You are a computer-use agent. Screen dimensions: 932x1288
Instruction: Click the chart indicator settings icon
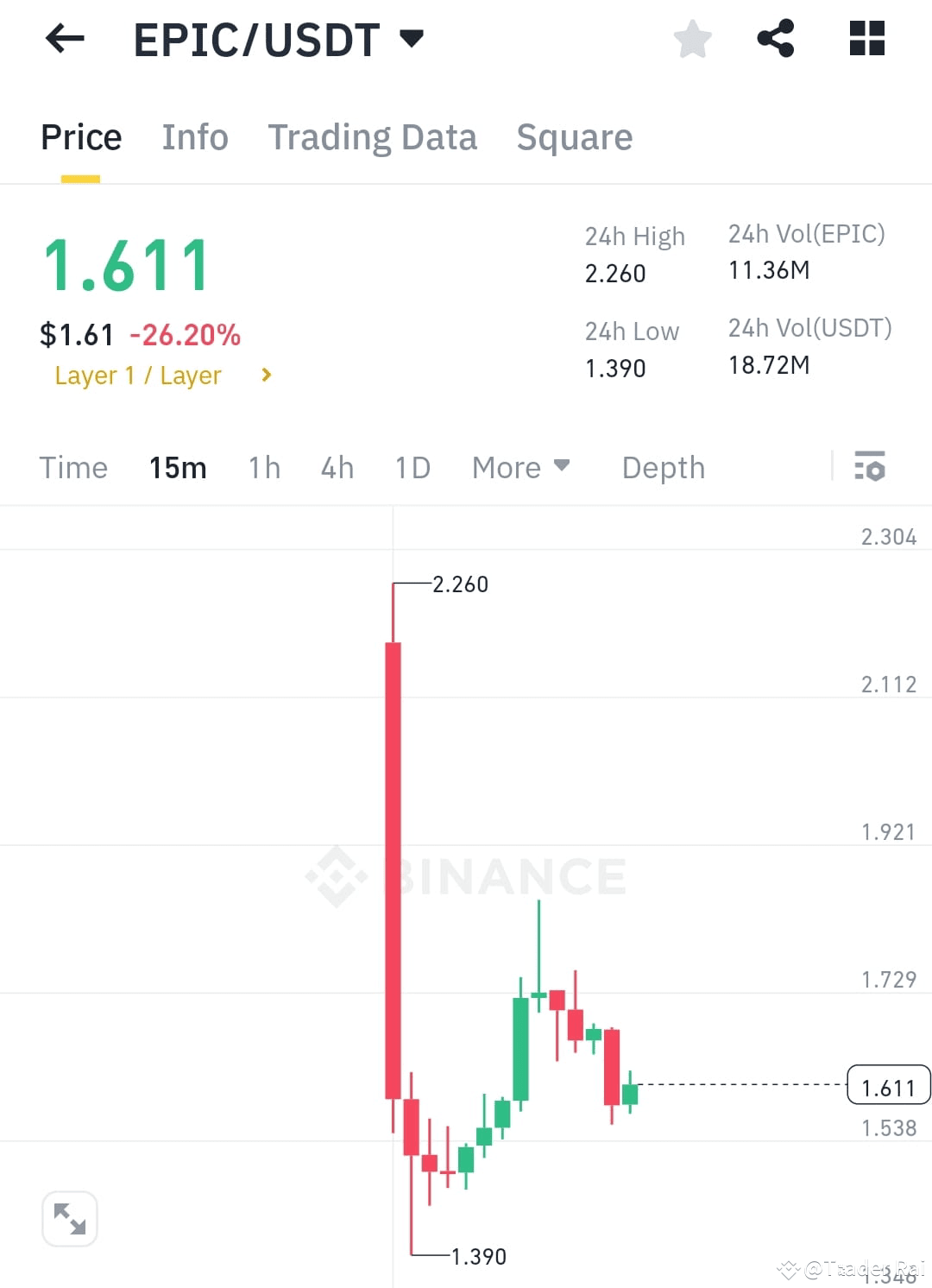pos(870,467)
